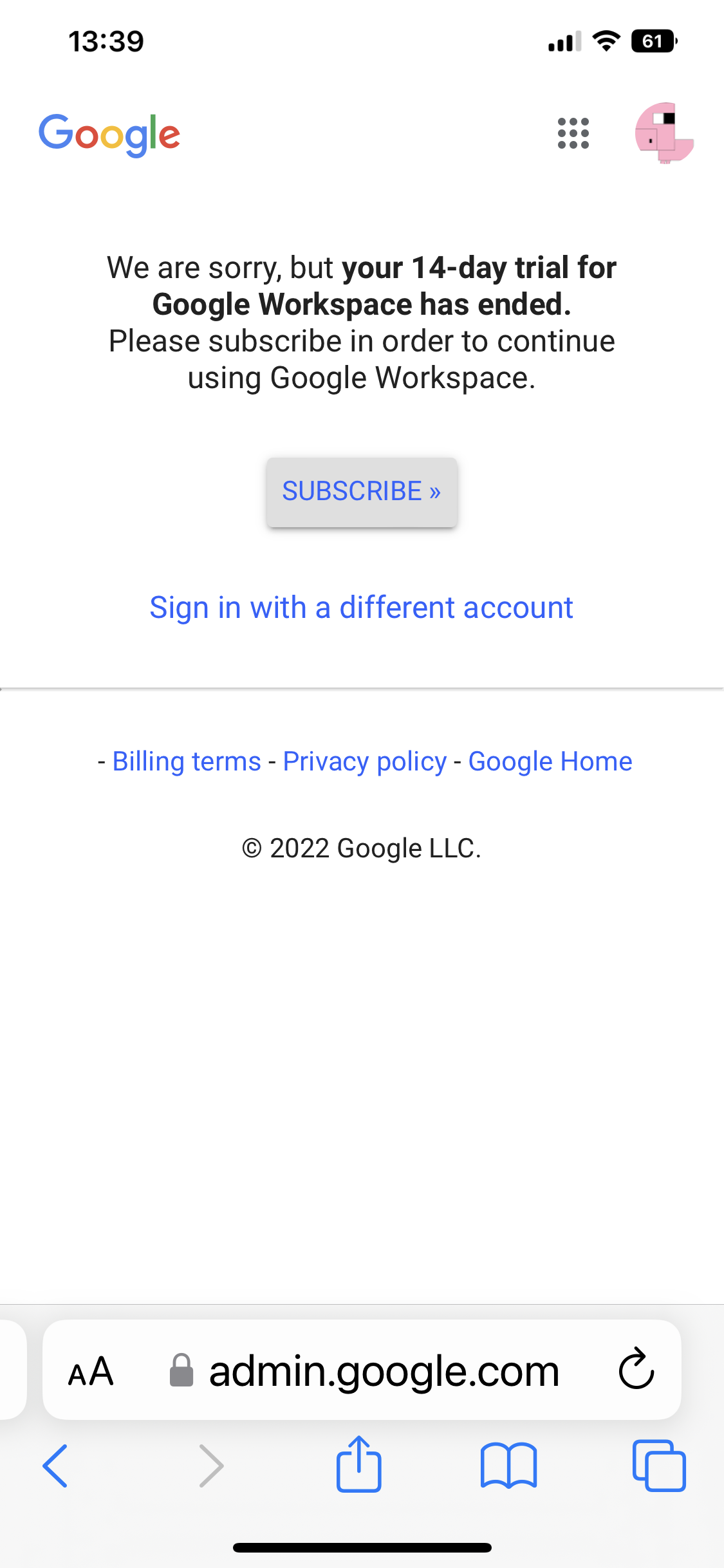Share this page

(359, 1464)
